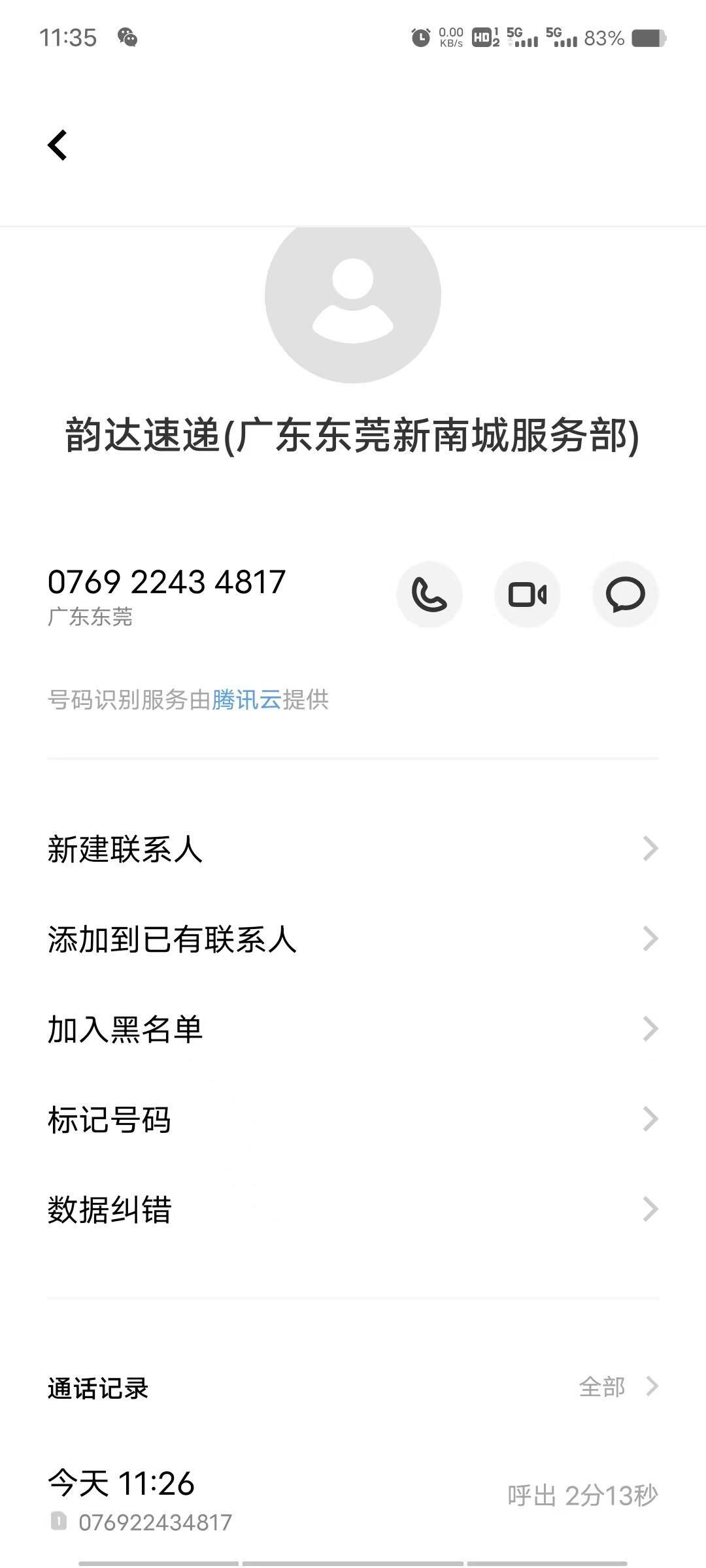This screenshot has width=706, height=1568.
Task: Open the 腾讯云 link
Action: tap(246, 700)
